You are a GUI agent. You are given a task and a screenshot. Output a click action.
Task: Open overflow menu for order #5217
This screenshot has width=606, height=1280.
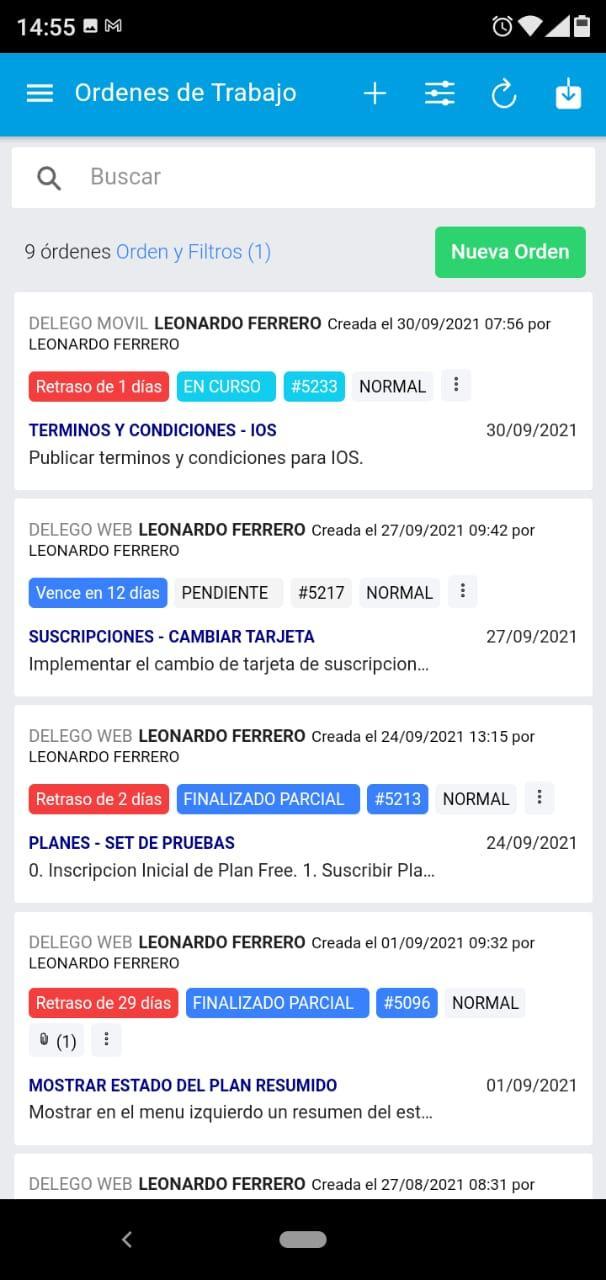pyautogui.click(x=462, y=591)
